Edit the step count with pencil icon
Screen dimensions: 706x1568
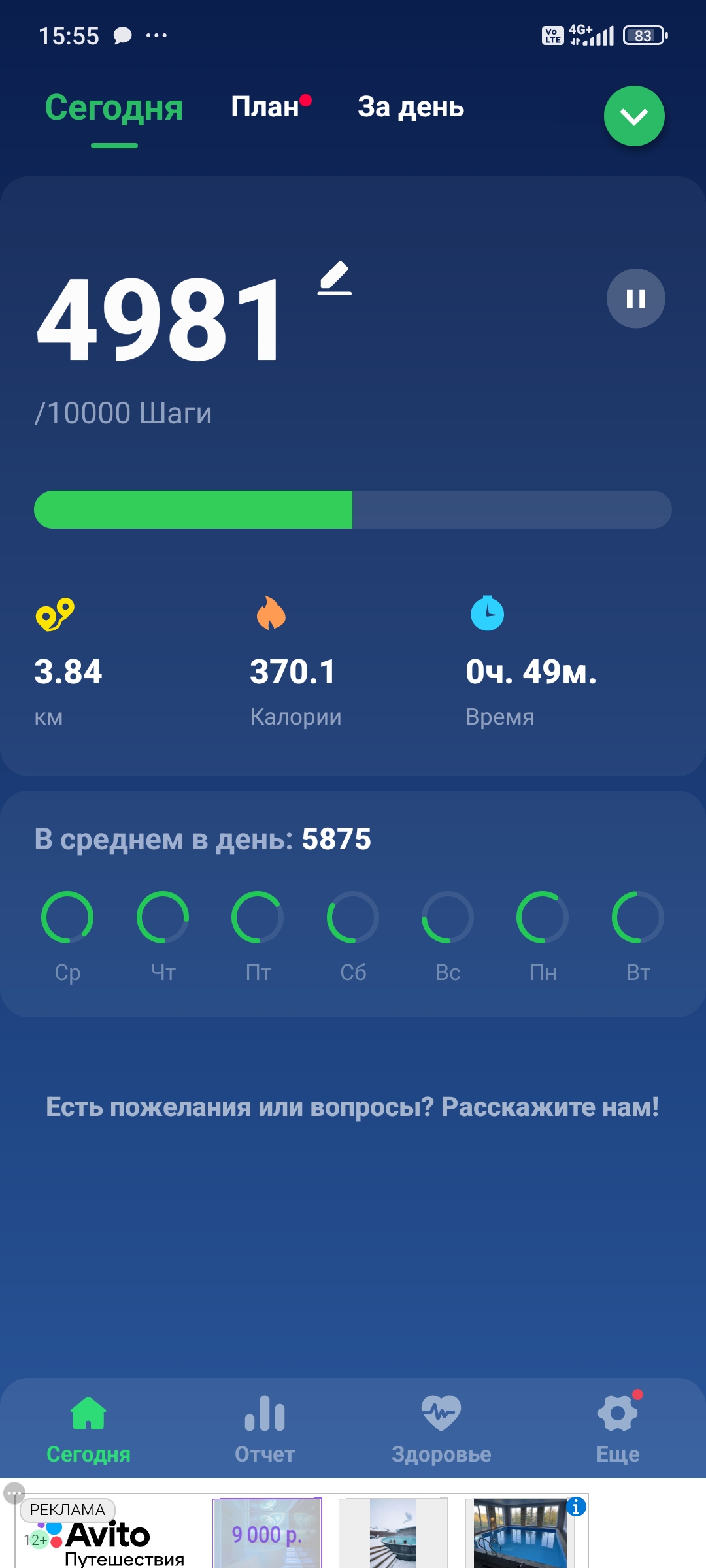335,278
